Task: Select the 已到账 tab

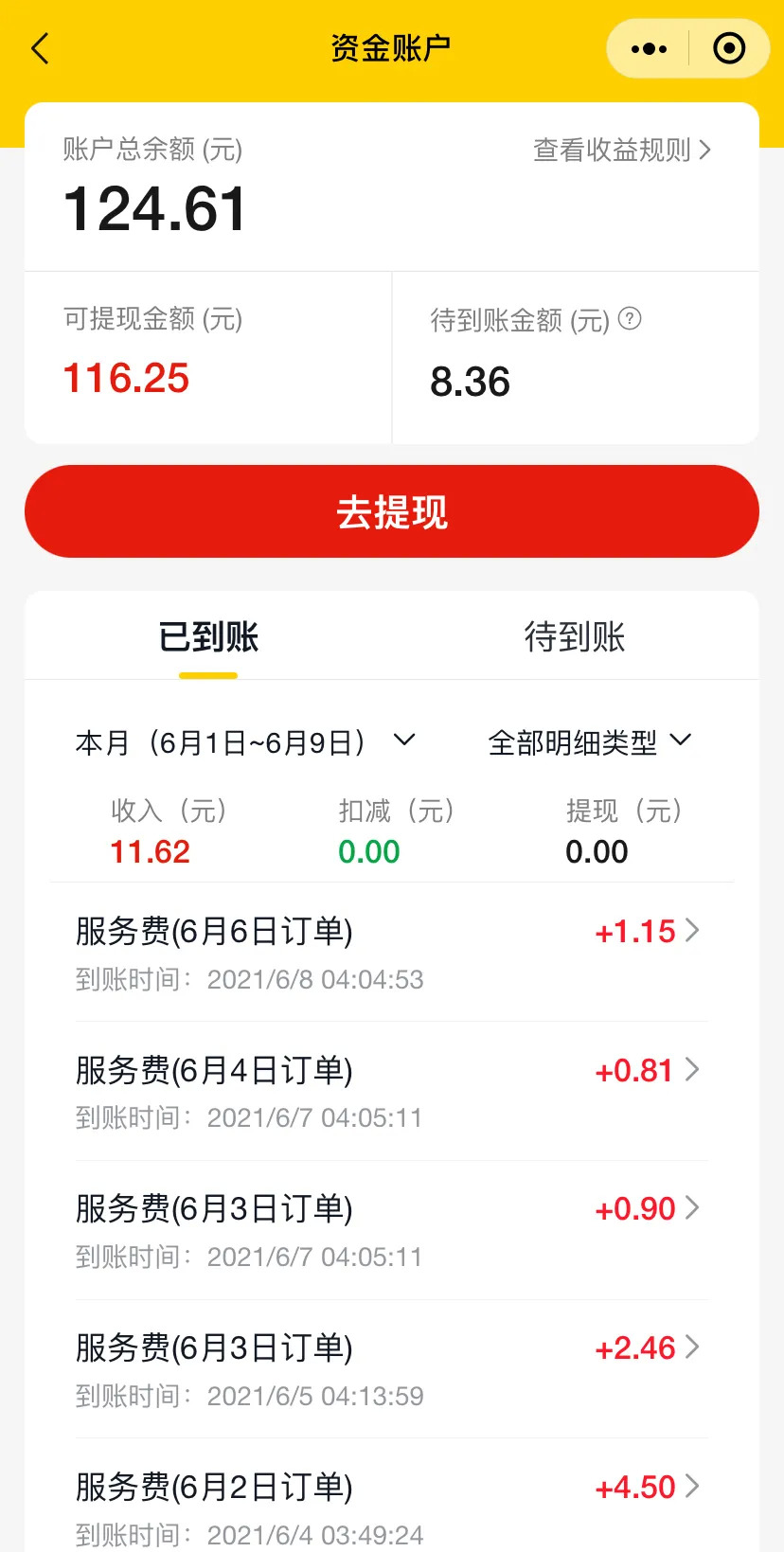Action: pos(208,637)
